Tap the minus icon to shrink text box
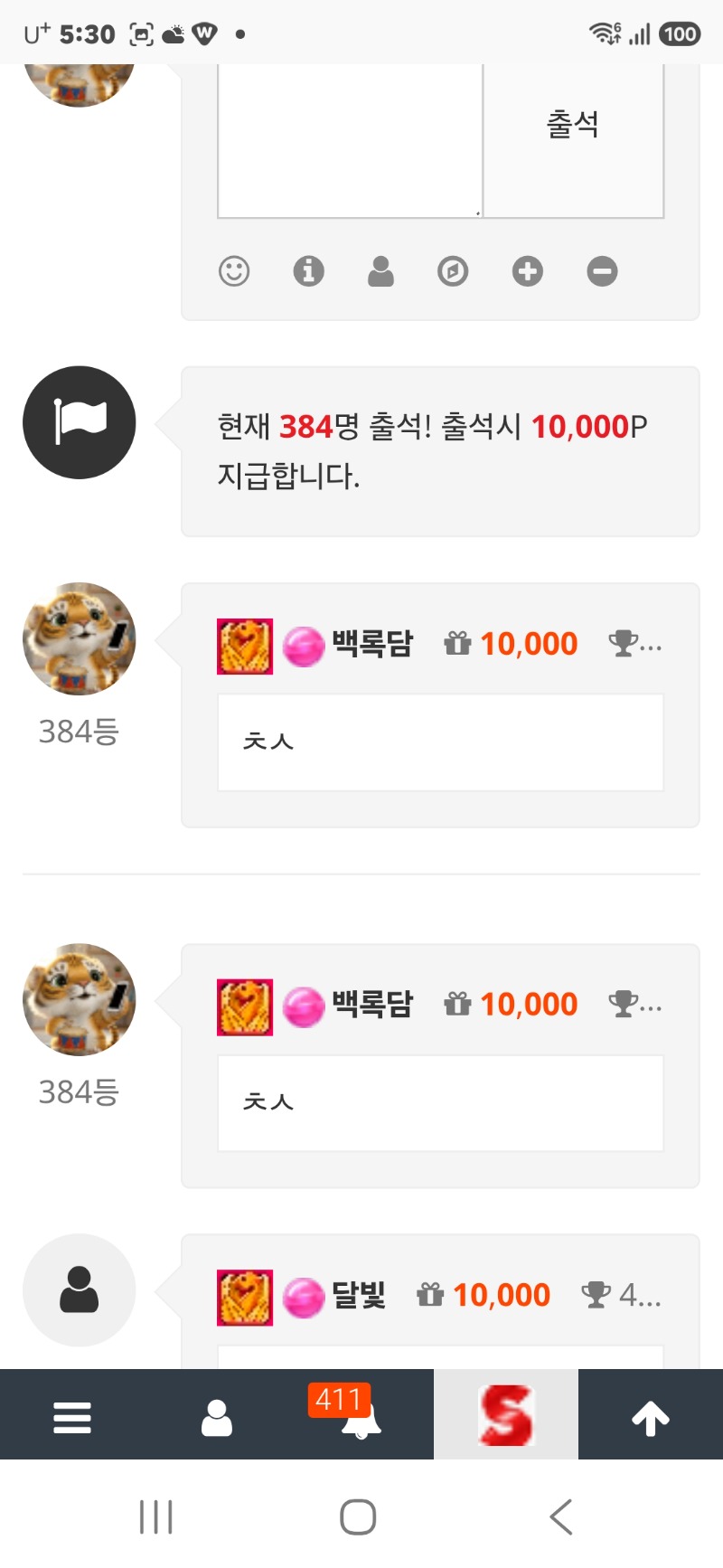 coord(602,270)
